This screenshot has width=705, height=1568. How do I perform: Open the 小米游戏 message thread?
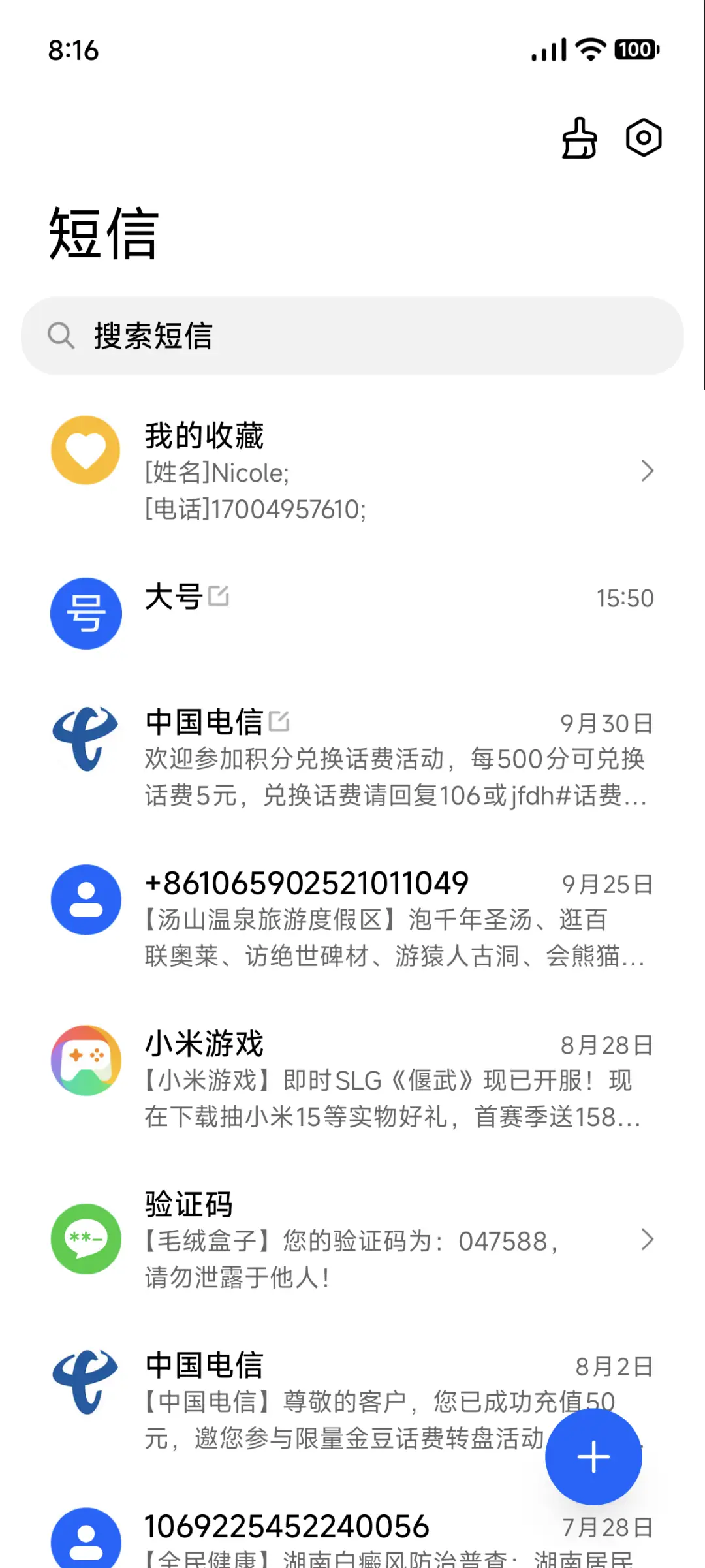click(352, 1079)
